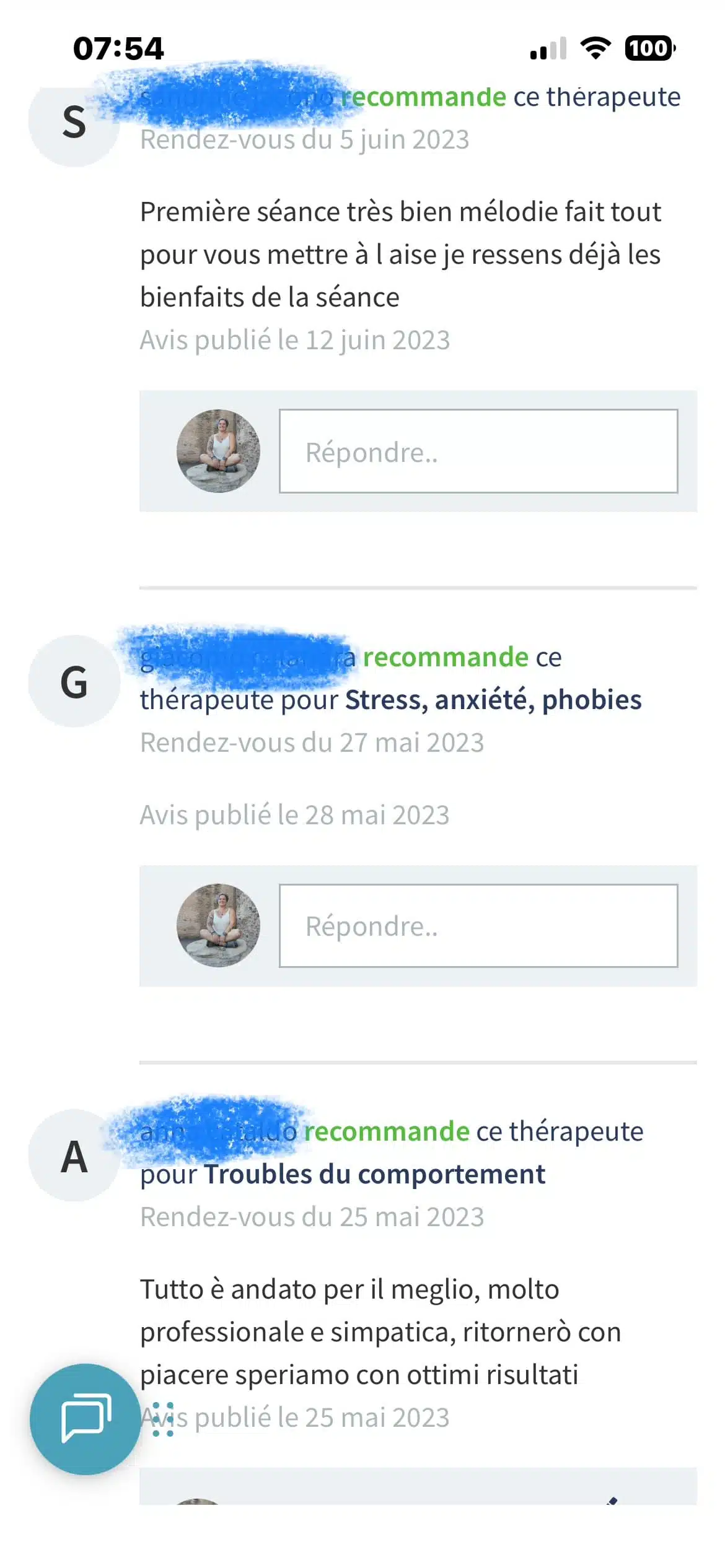The height and width of the screenshot is (1568, 725).
Task: Reply to the 12 juin 2023 review
Action: (478, 451)
